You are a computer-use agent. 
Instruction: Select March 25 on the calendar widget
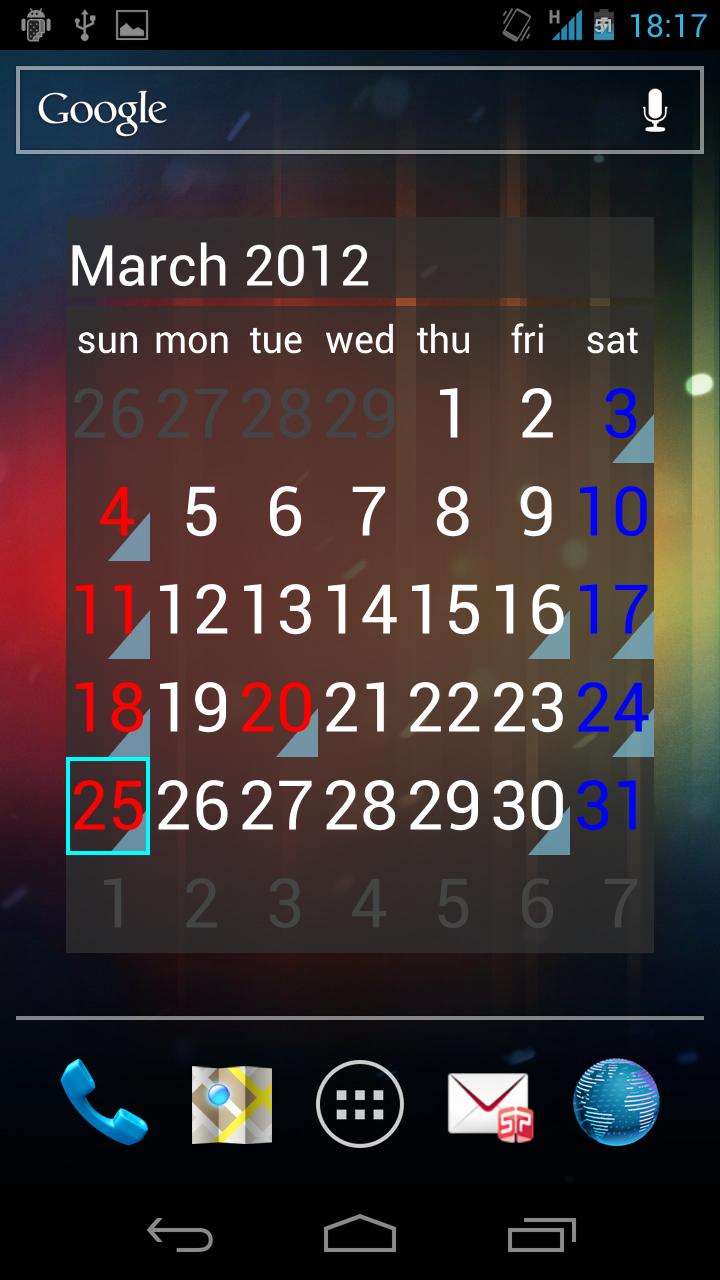[108, 806]
